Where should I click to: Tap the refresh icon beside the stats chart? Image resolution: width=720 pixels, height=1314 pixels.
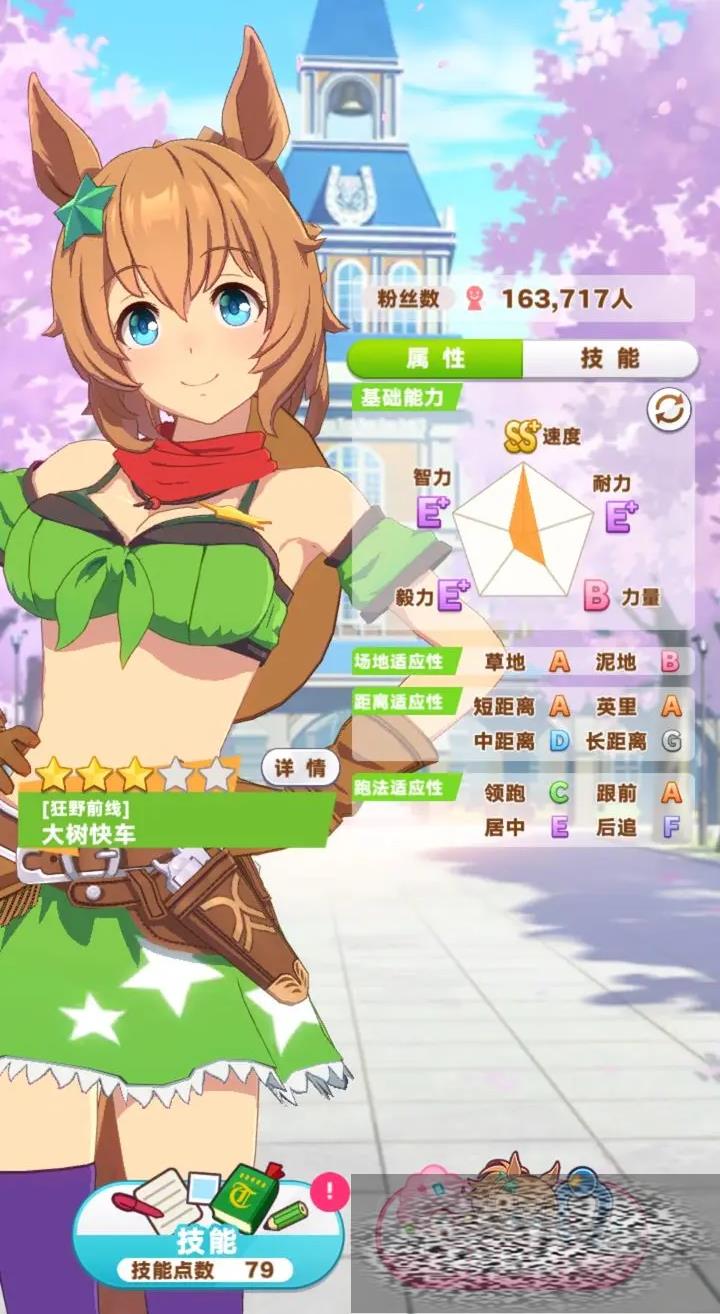[669, 410]
